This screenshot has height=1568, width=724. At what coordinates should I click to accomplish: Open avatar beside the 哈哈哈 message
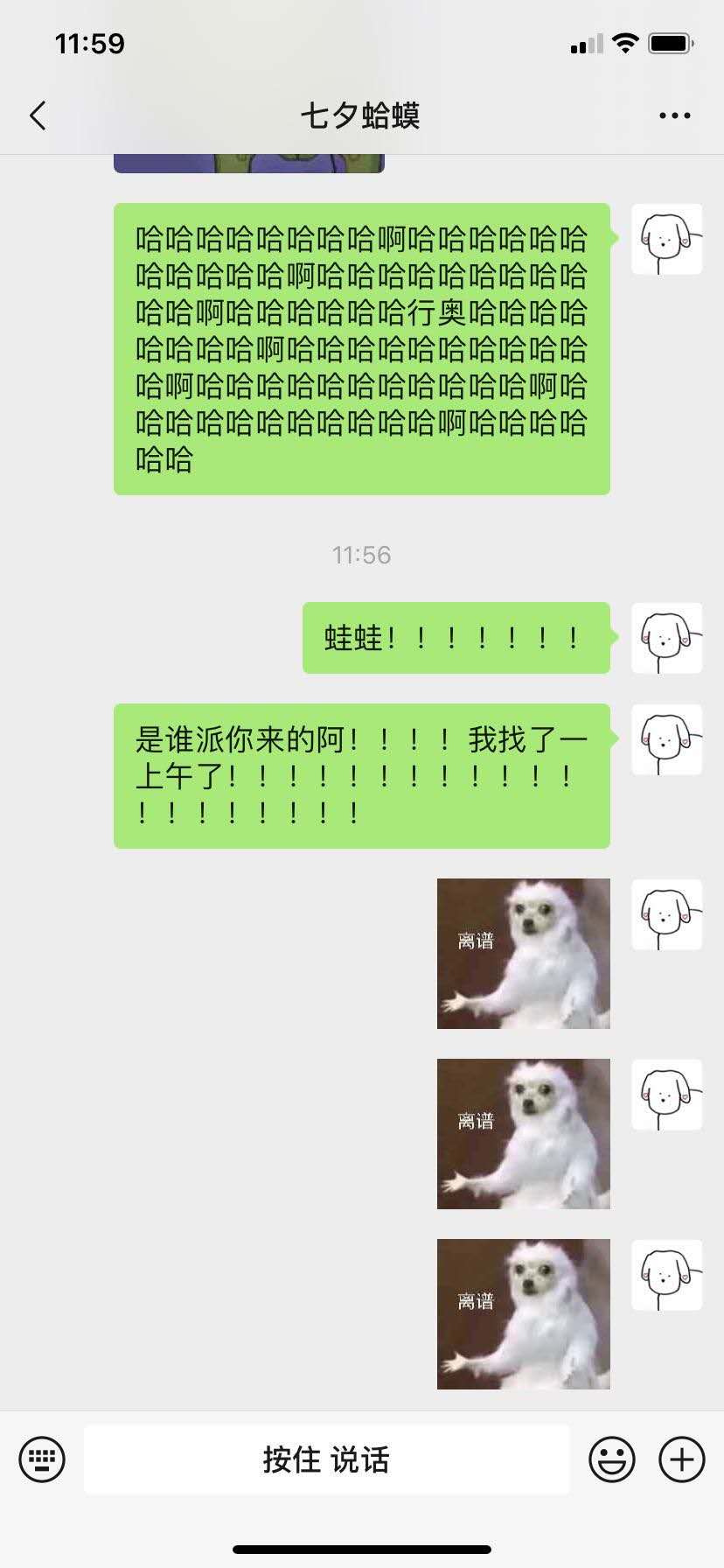click(x=666, y=239)
